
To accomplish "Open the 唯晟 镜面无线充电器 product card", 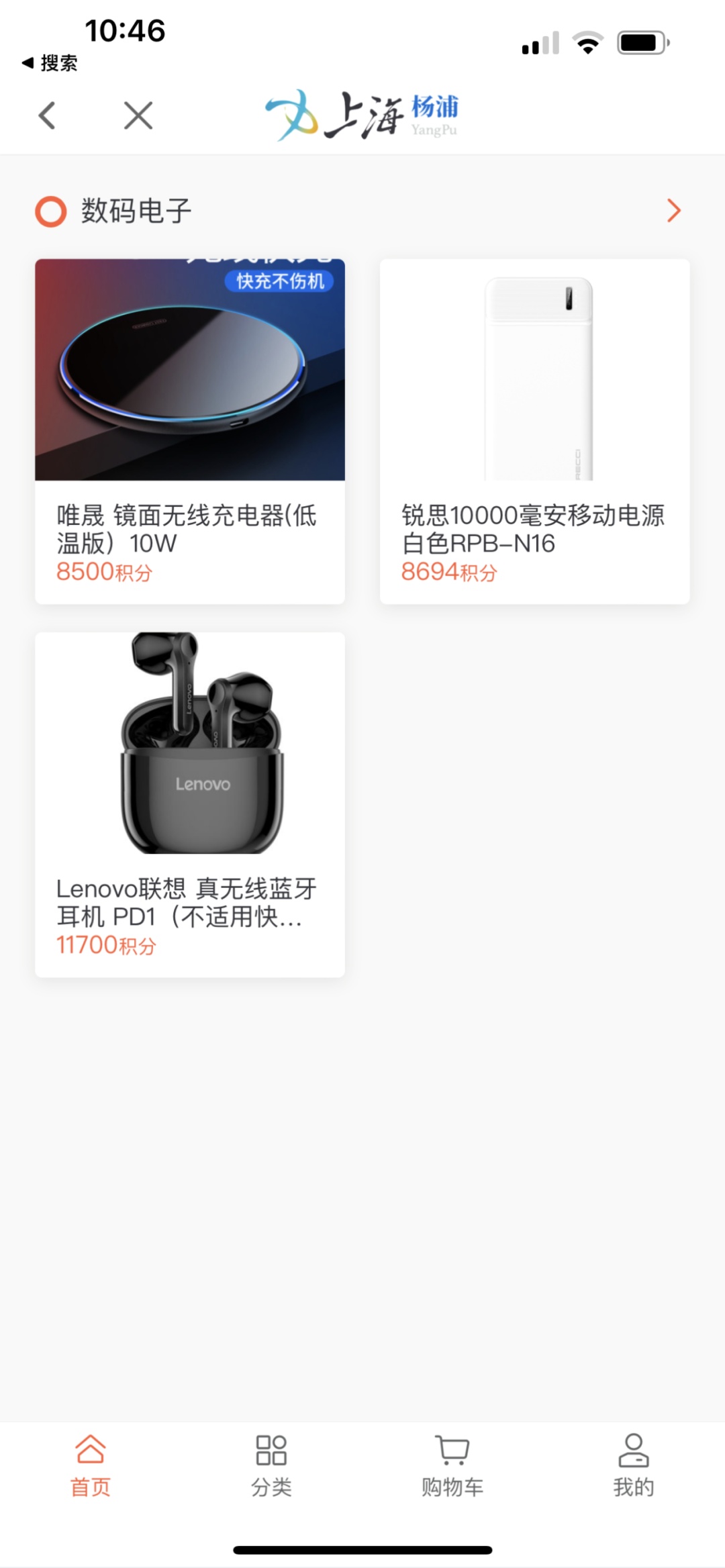I will tap(190, 431).
